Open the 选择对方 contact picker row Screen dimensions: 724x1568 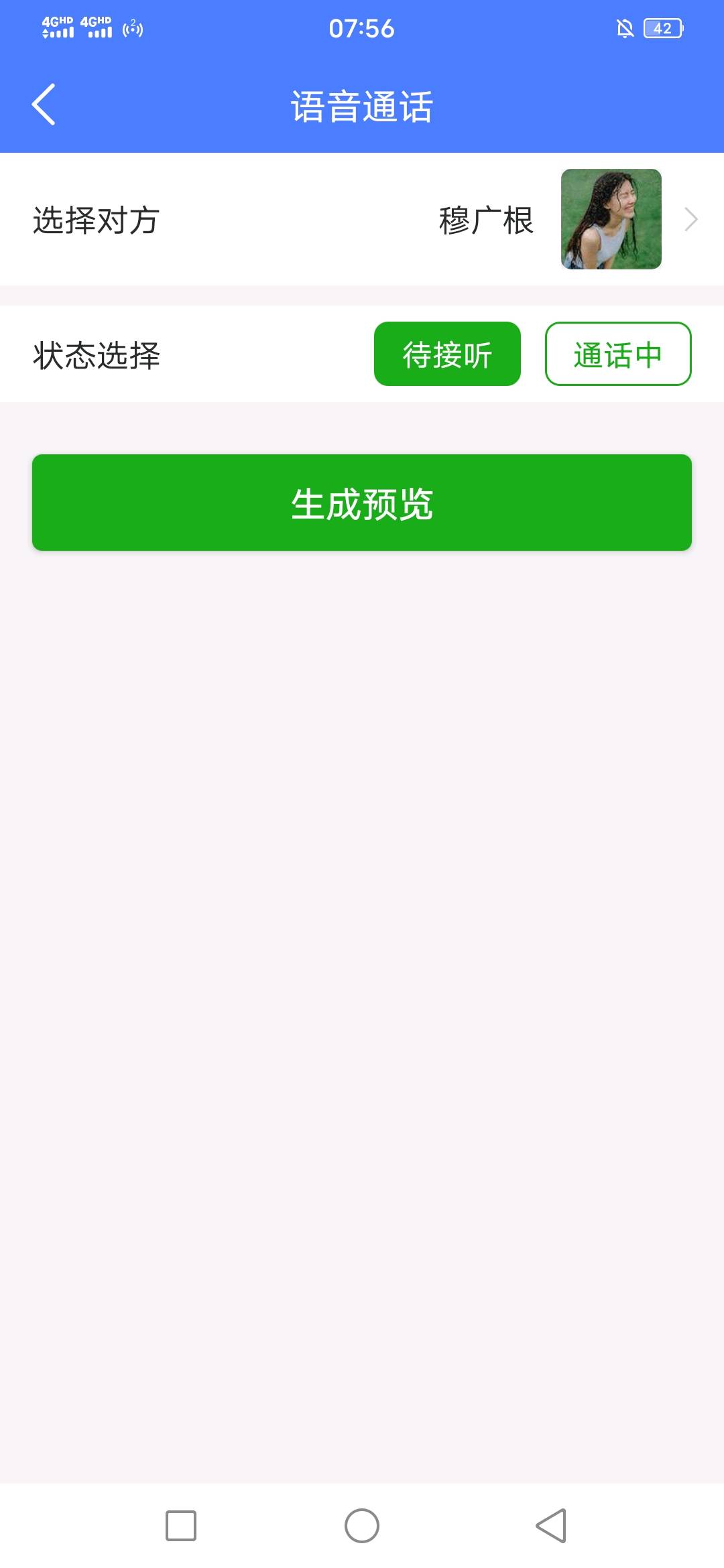(x=362, y=220)
